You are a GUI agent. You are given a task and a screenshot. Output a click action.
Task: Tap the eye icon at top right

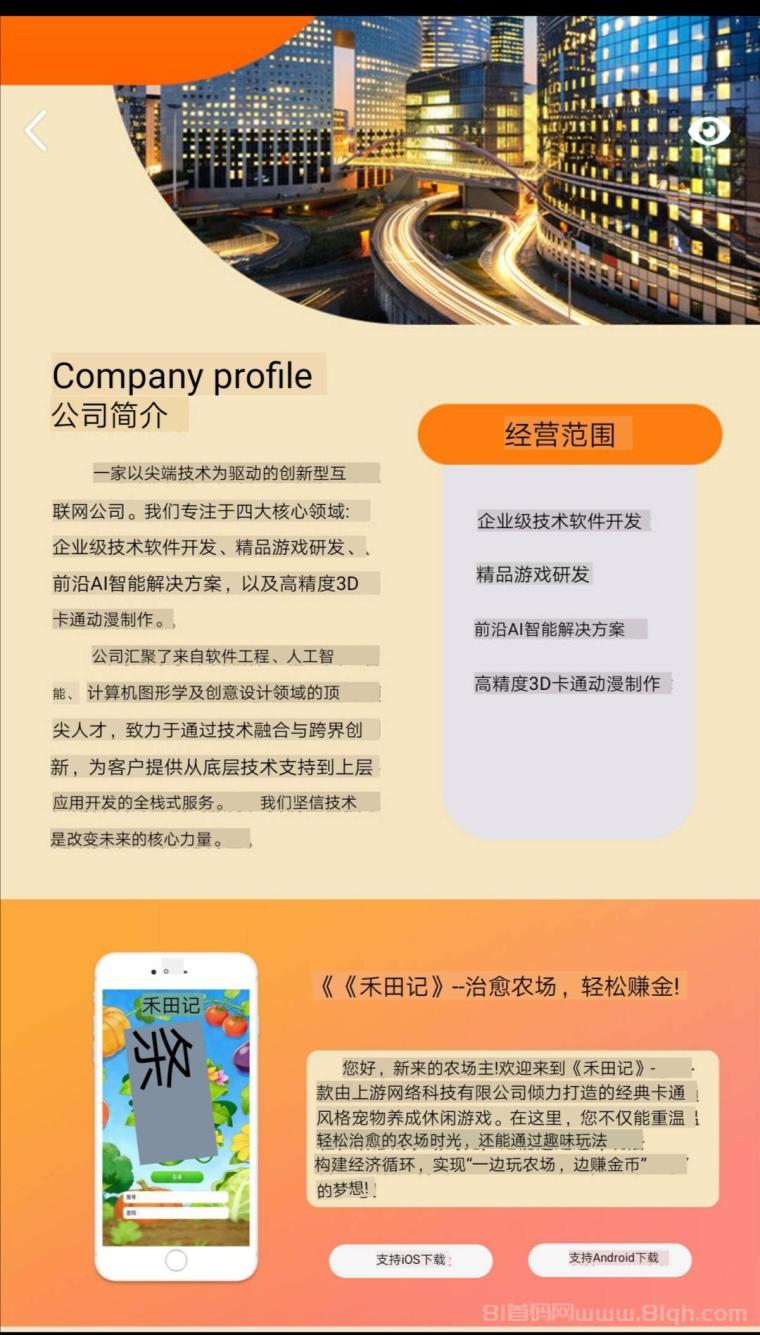709,131
